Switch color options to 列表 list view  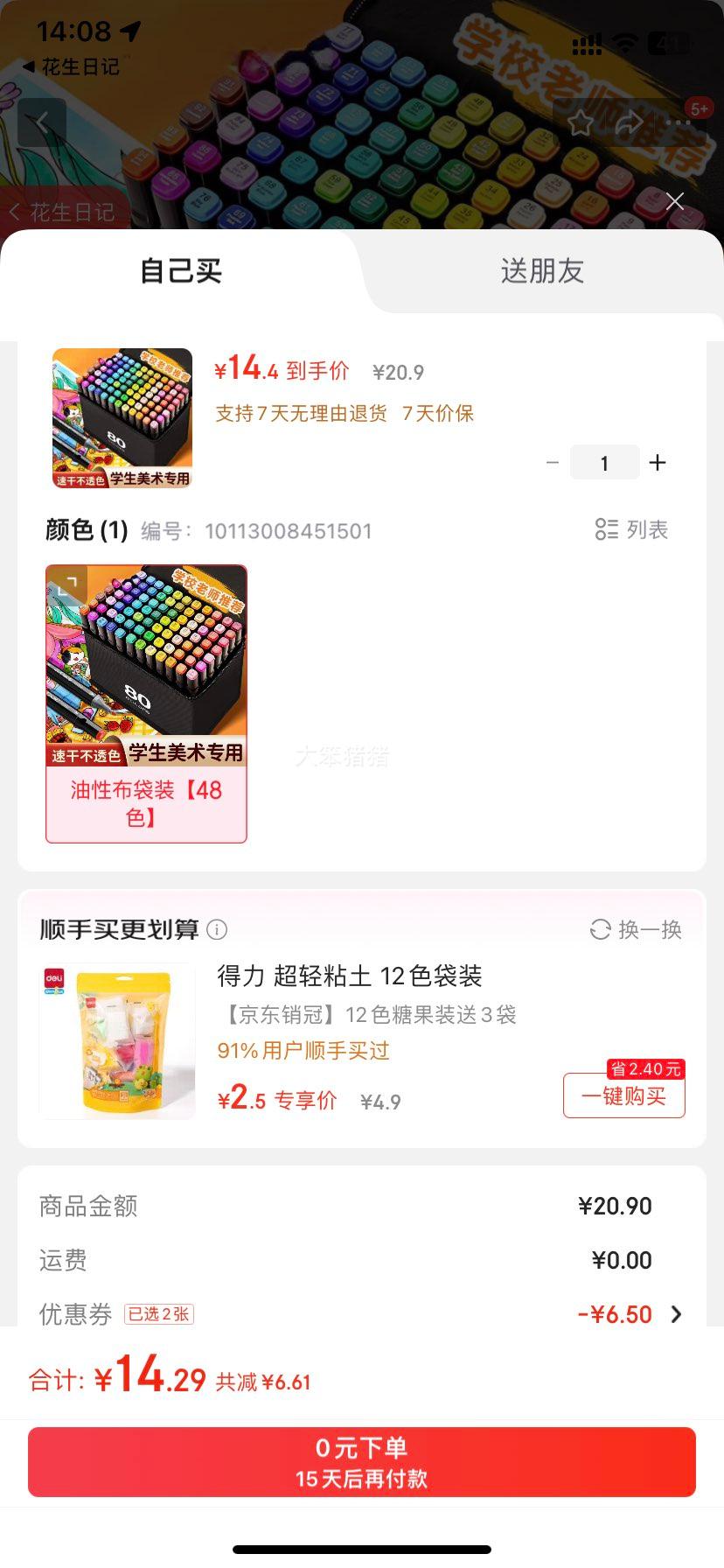(631, 529)
